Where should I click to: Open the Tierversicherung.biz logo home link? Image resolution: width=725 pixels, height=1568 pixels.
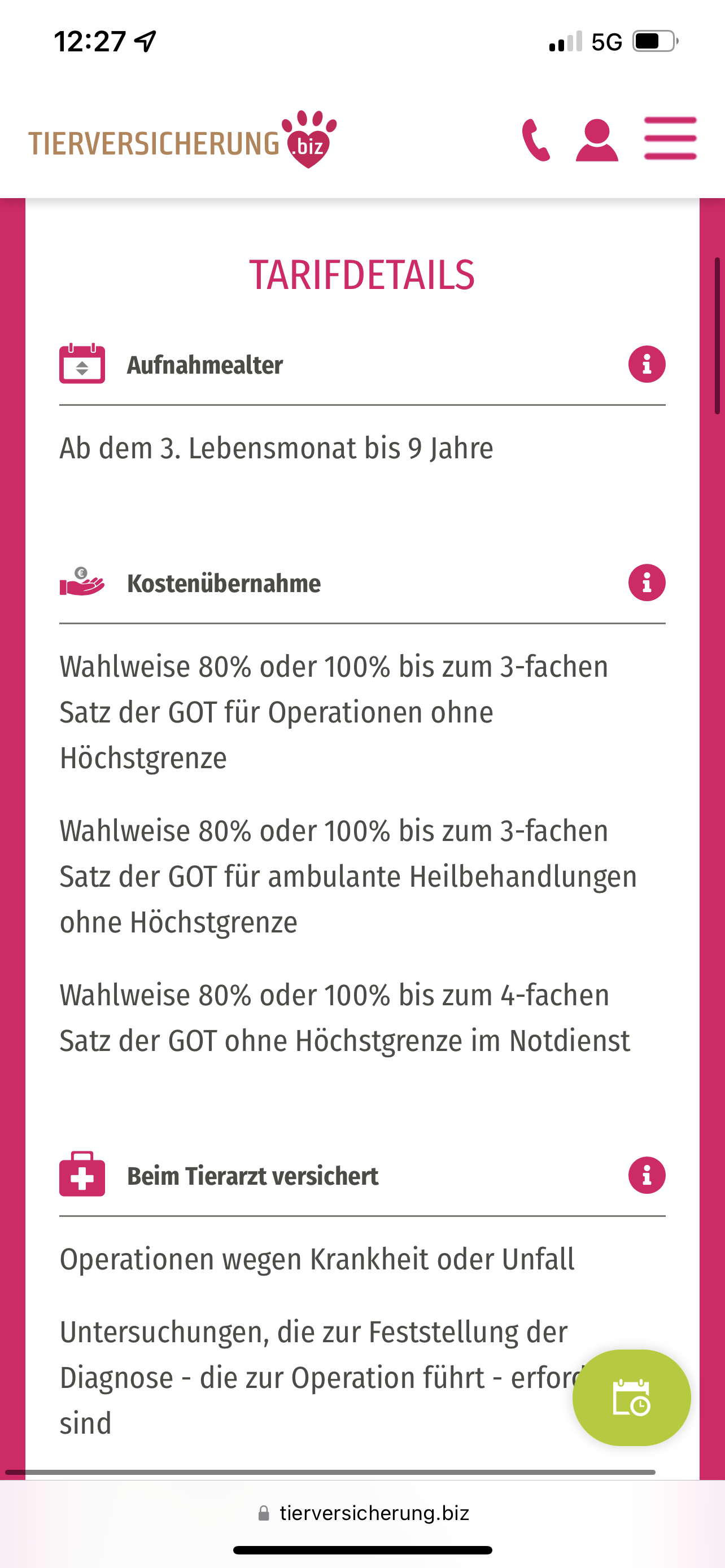pyautogui.click(x=182, y=140)
